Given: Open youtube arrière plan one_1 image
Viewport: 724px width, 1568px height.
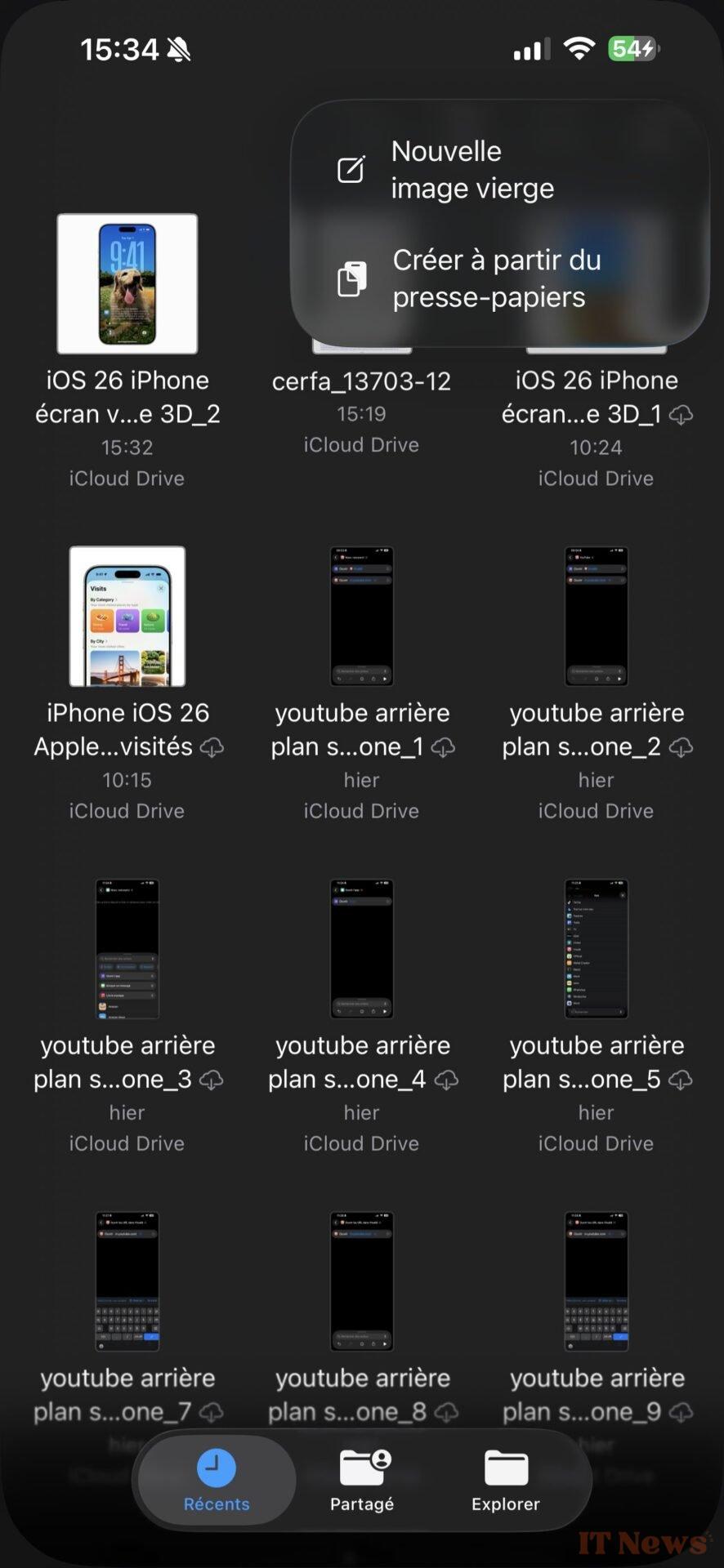Looking at the screenshot, I should click(x=361, y=617).
